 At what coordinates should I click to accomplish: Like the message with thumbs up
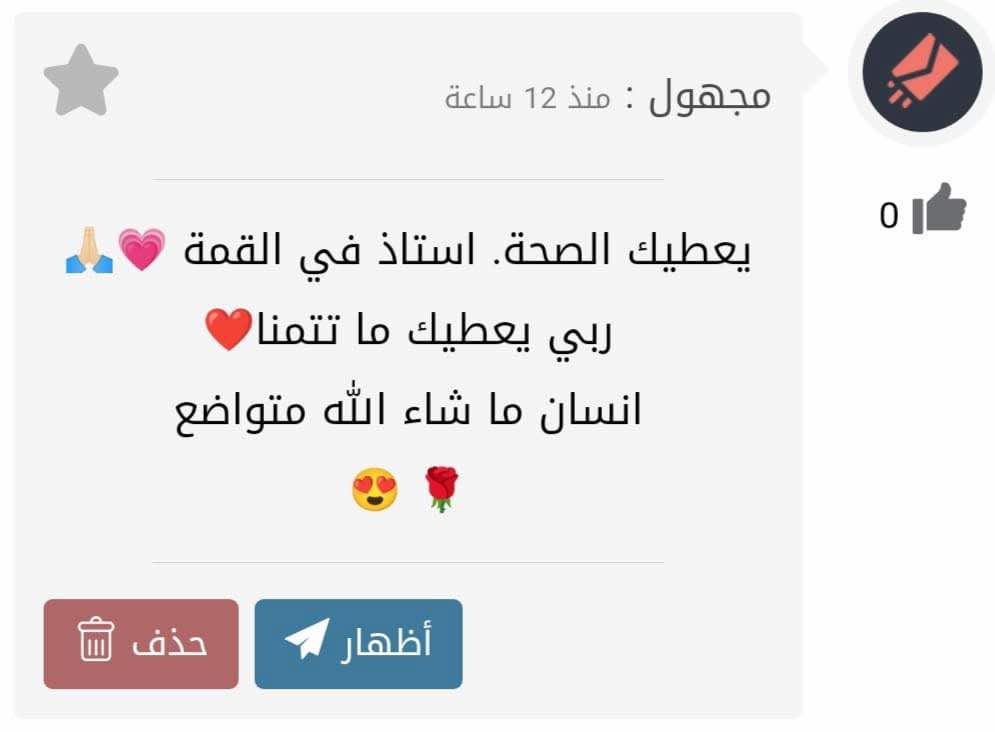938,209
